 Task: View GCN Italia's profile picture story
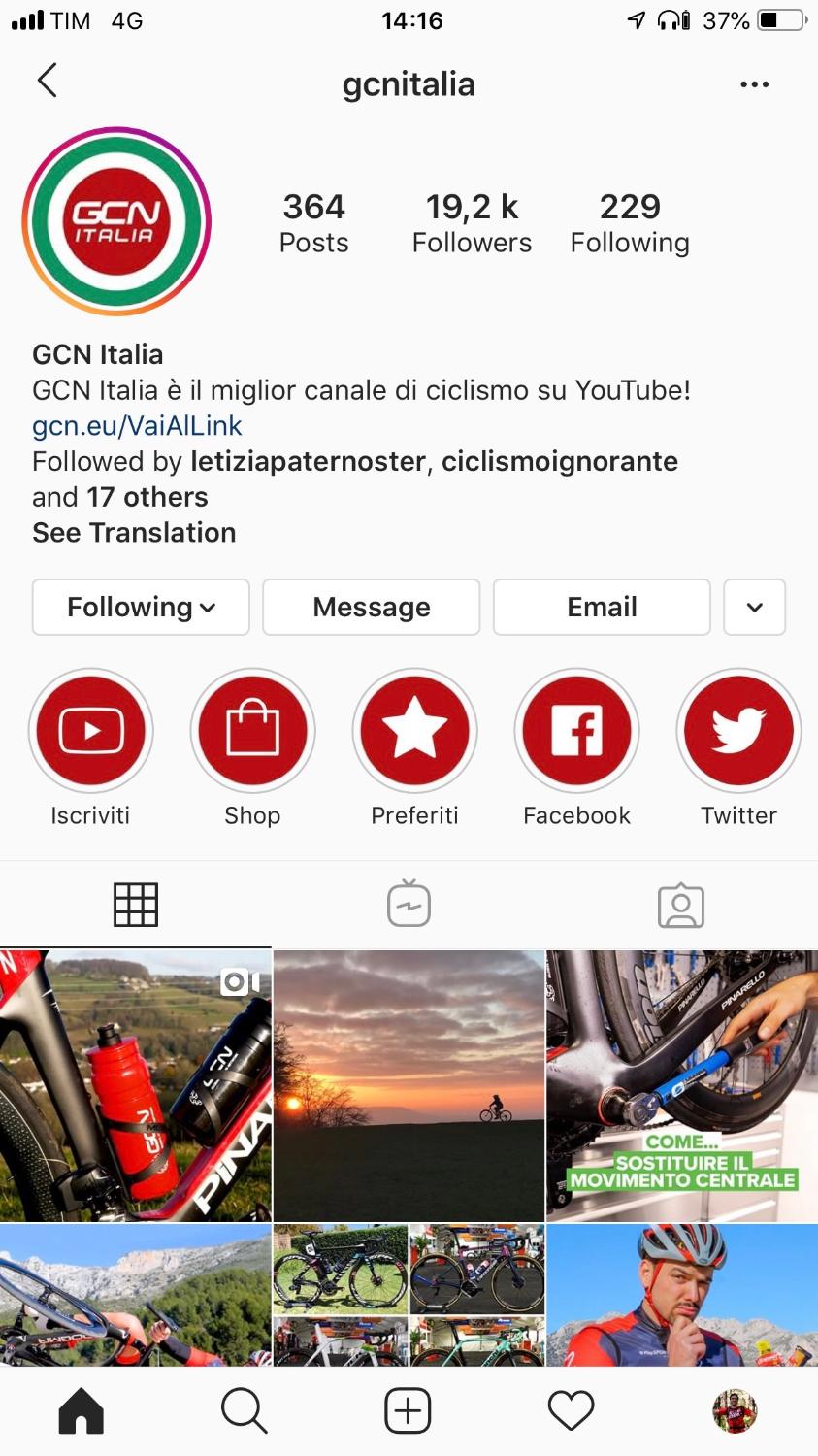pos(116,221)
